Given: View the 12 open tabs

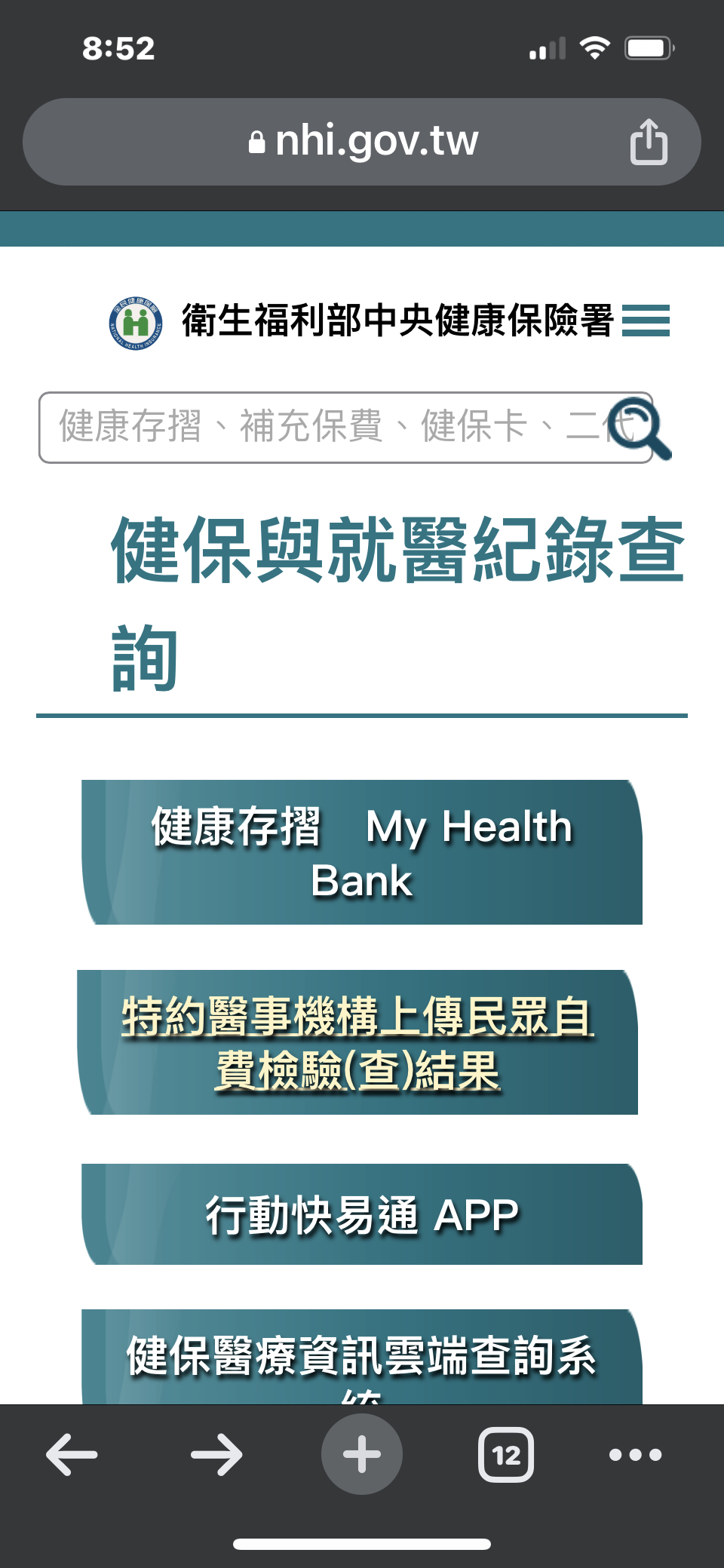Looking at the screenshot, I should coord(505,1454).
